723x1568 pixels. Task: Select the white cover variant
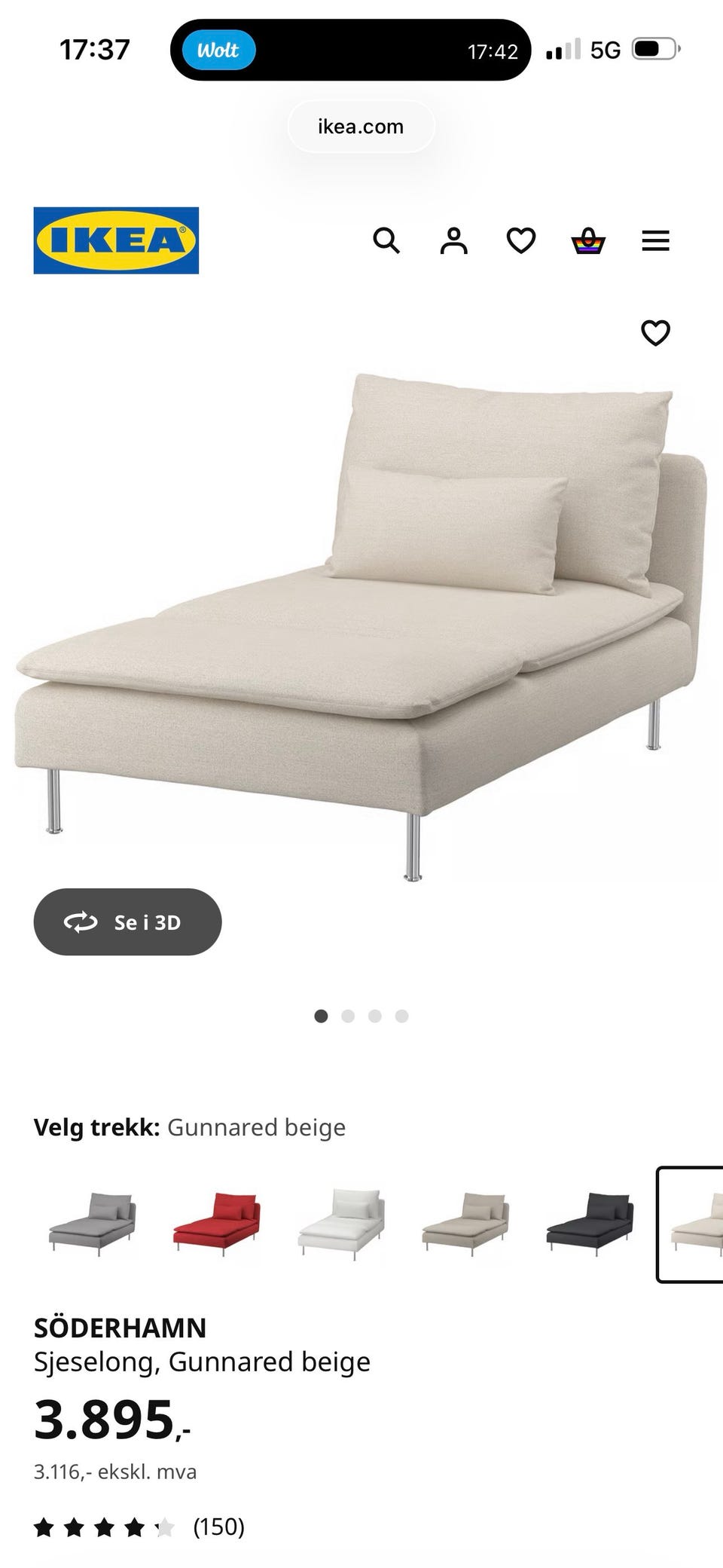(341, 1224)
